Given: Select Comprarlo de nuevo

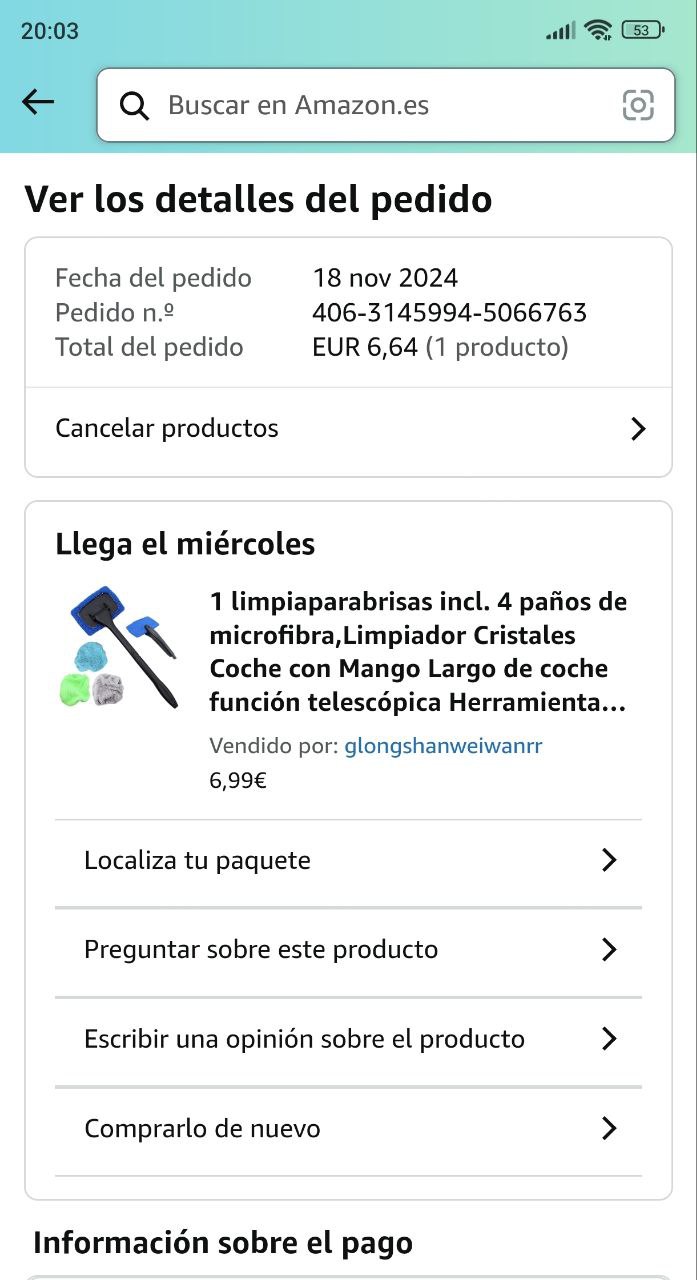Looking at the screenshot, I should click(348, 1129).
